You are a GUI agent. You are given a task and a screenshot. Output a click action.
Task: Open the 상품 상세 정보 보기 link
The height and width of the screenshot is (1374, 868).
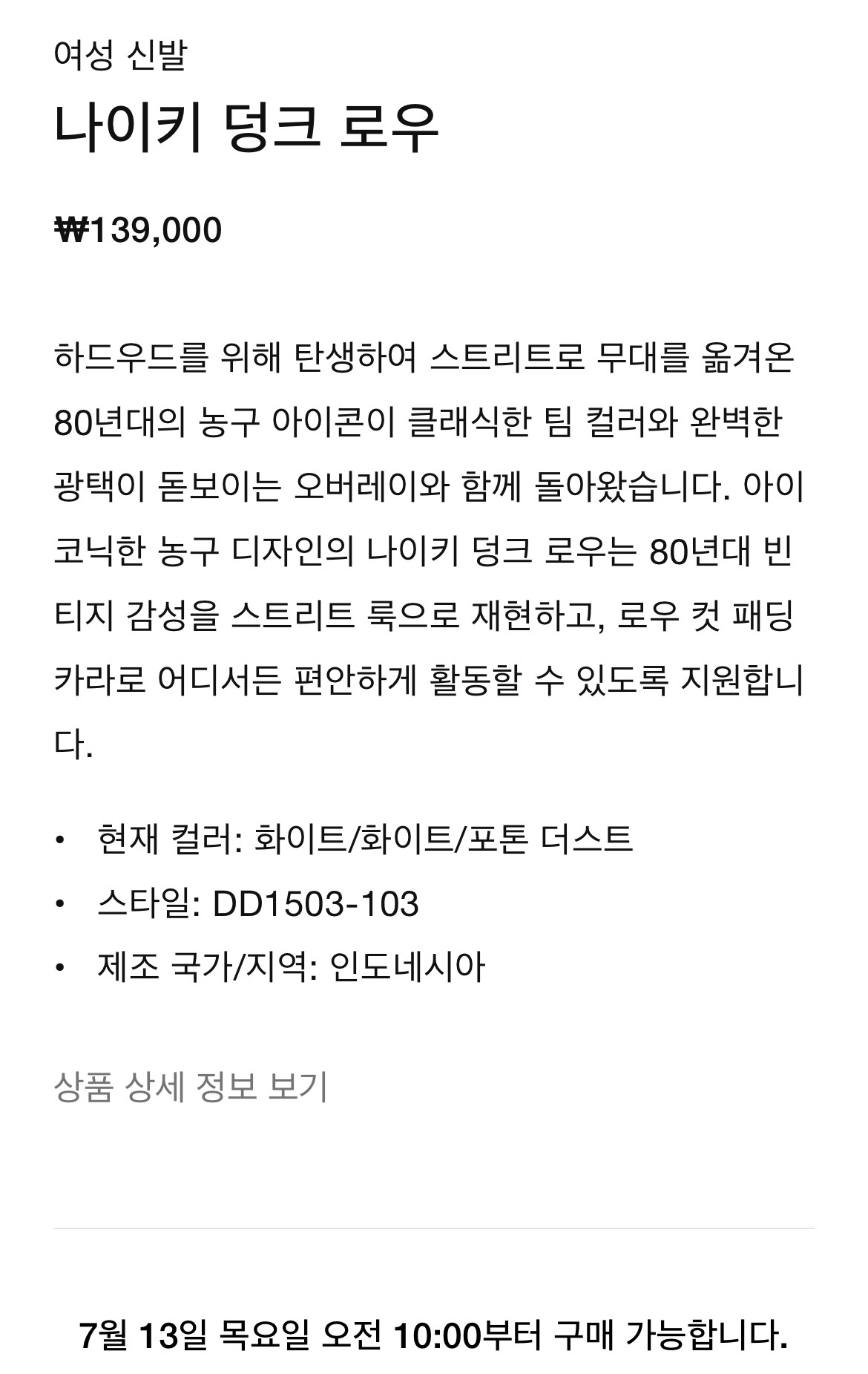click(191, 1087)
